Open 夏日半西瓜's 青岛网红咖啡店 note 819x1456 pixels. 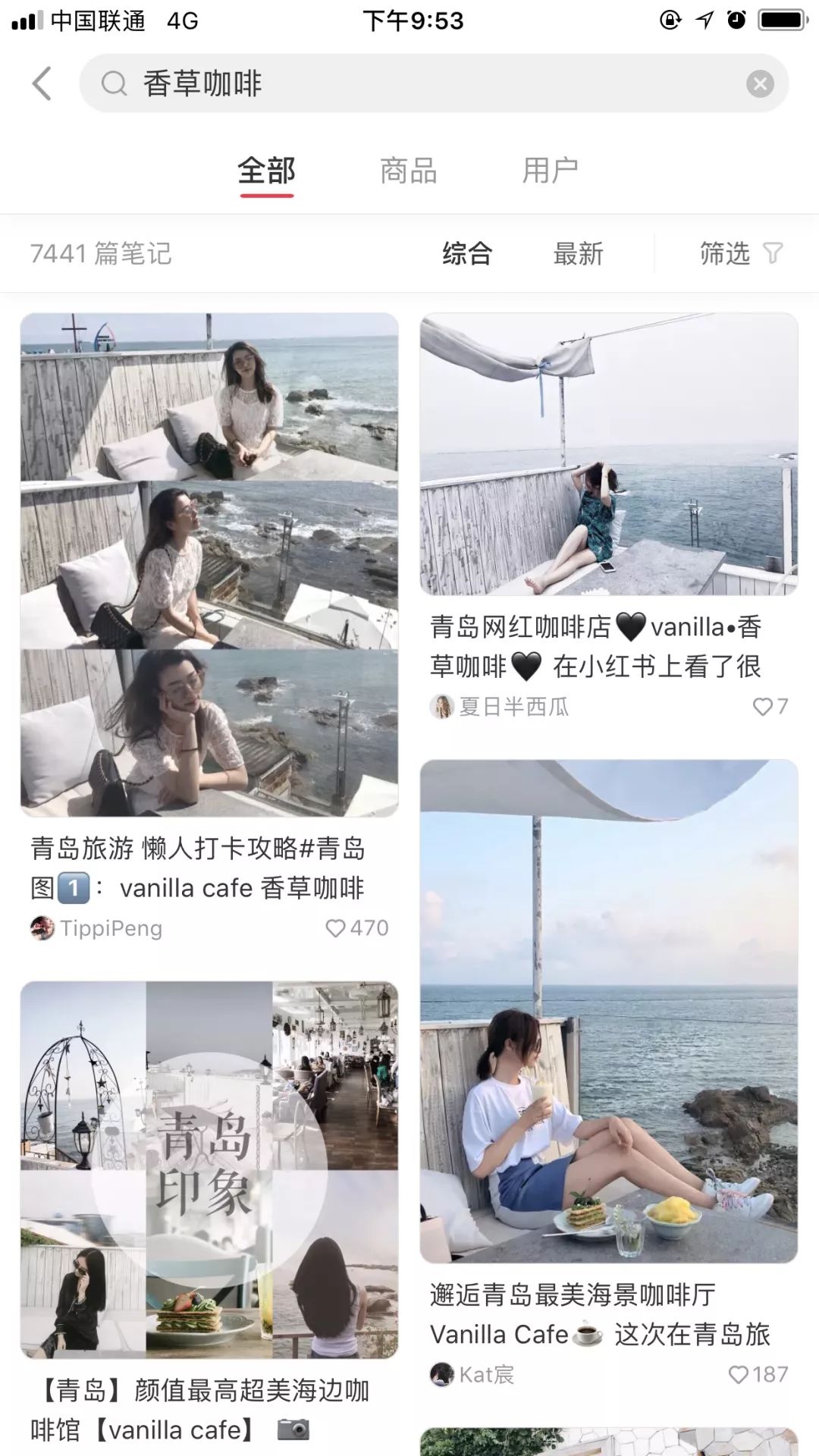(x=609, y=453)
